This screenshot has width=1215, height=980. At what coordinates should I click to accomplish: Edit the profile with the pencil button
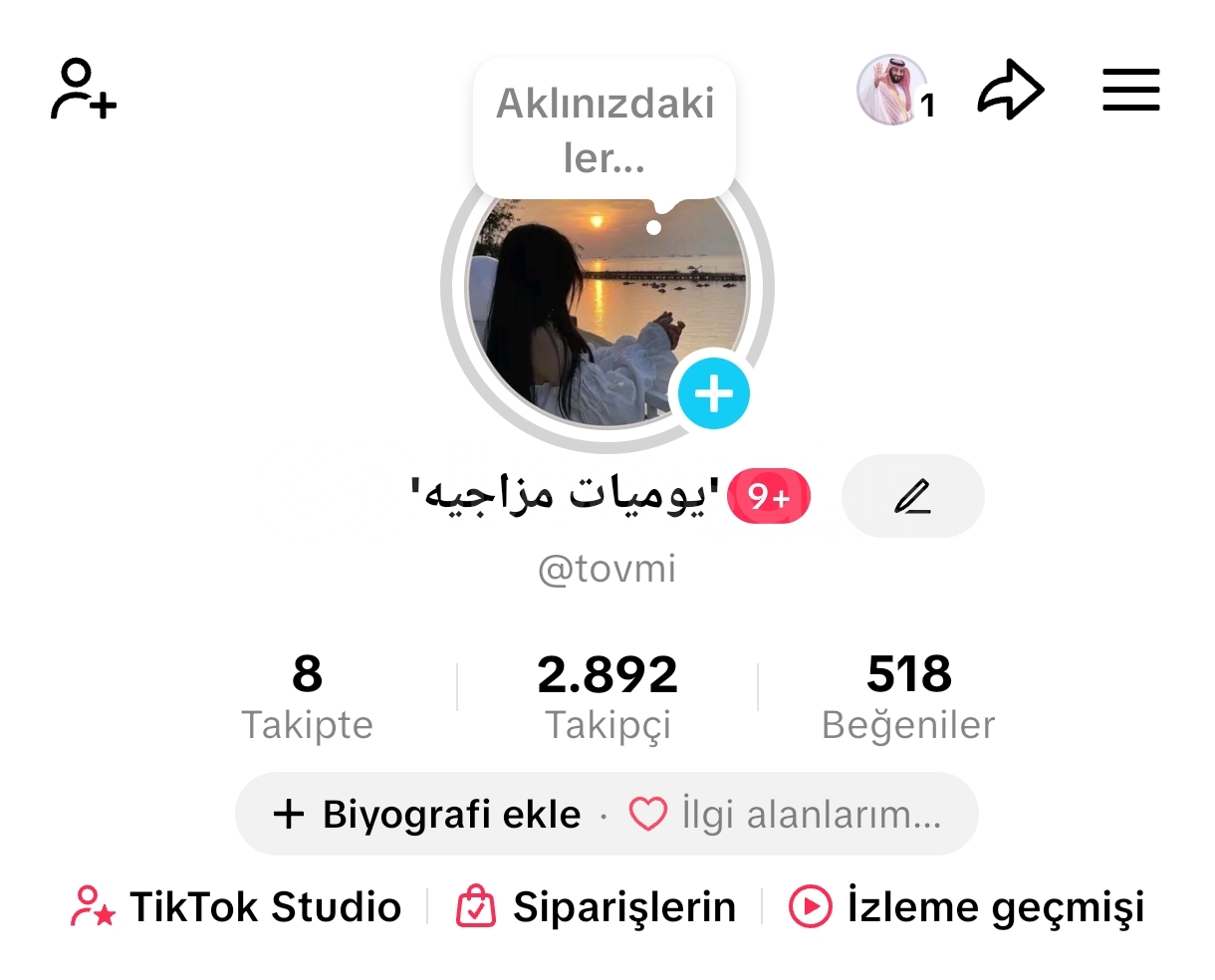click(x=912, y=496)
